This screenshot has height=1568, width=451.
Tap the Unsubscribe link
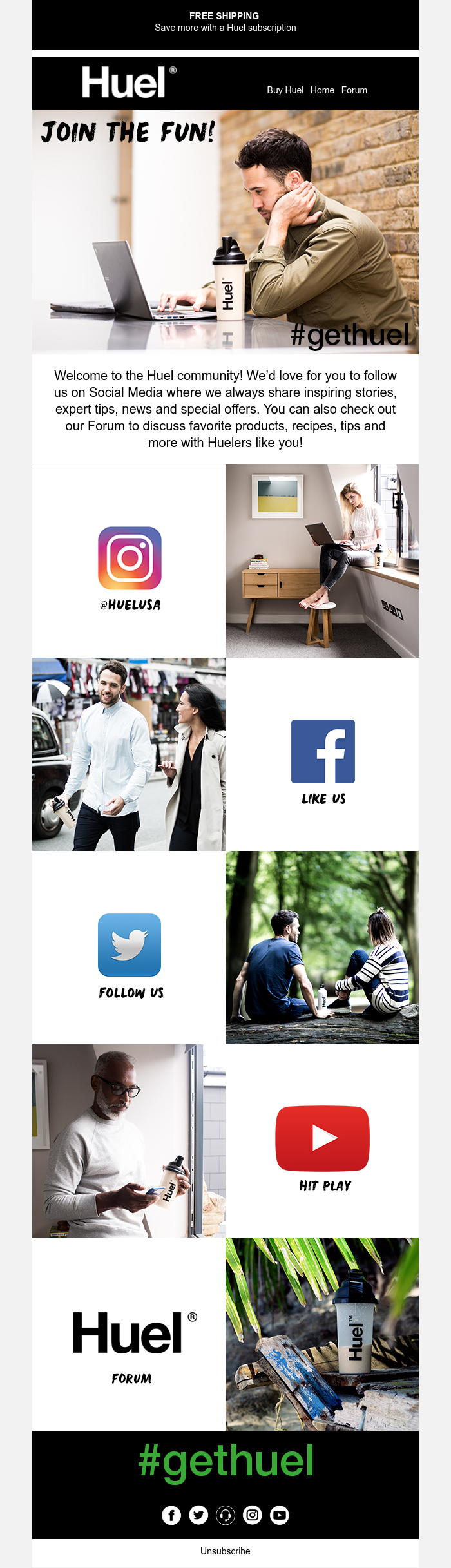[x=225, y=1551]
